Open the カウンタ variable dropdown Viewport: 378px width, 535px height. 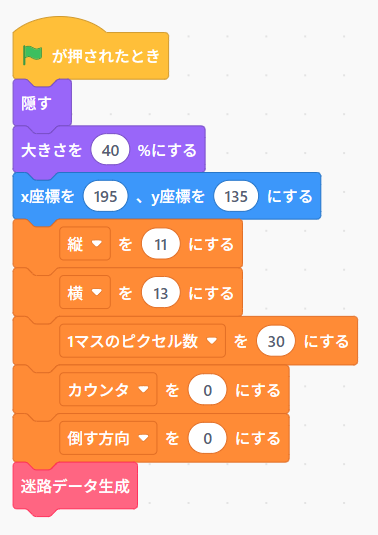pyautogui.click(x=108, y=389)
